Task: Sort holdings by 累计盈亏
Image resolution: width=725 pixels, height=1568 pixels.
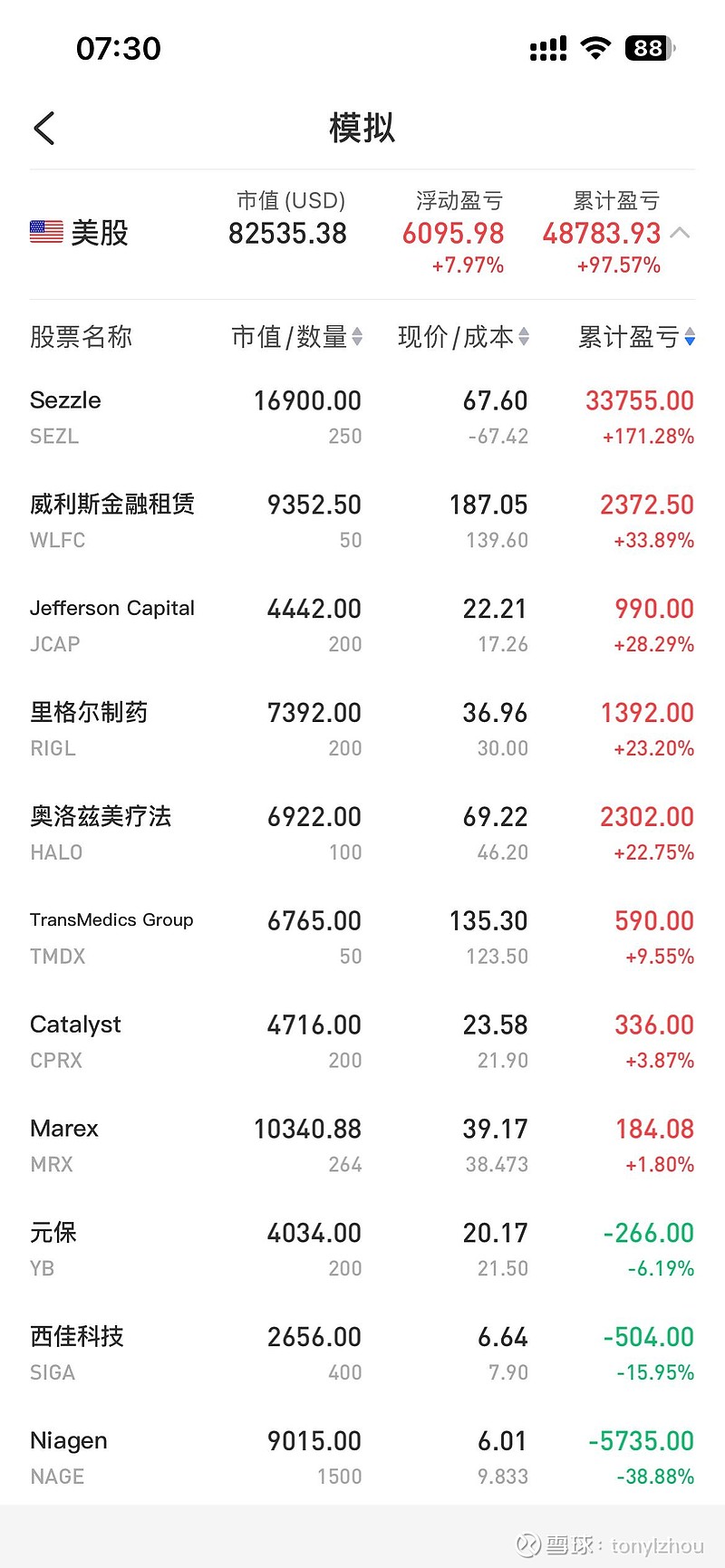Action: pyautogui.click(x=636, y=337)
